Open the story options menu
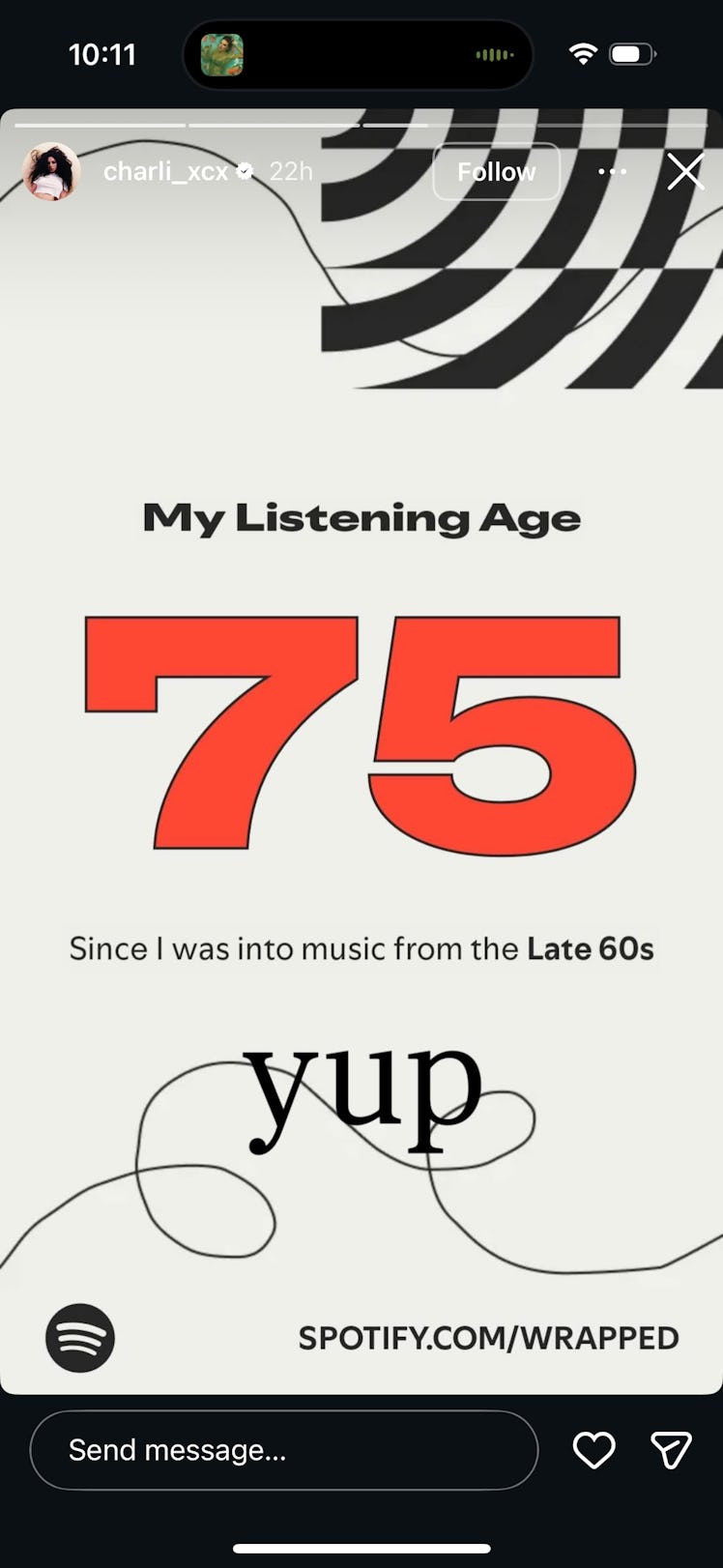Image resolution: width=723 pixels, height=1568 pixels. 612,172
